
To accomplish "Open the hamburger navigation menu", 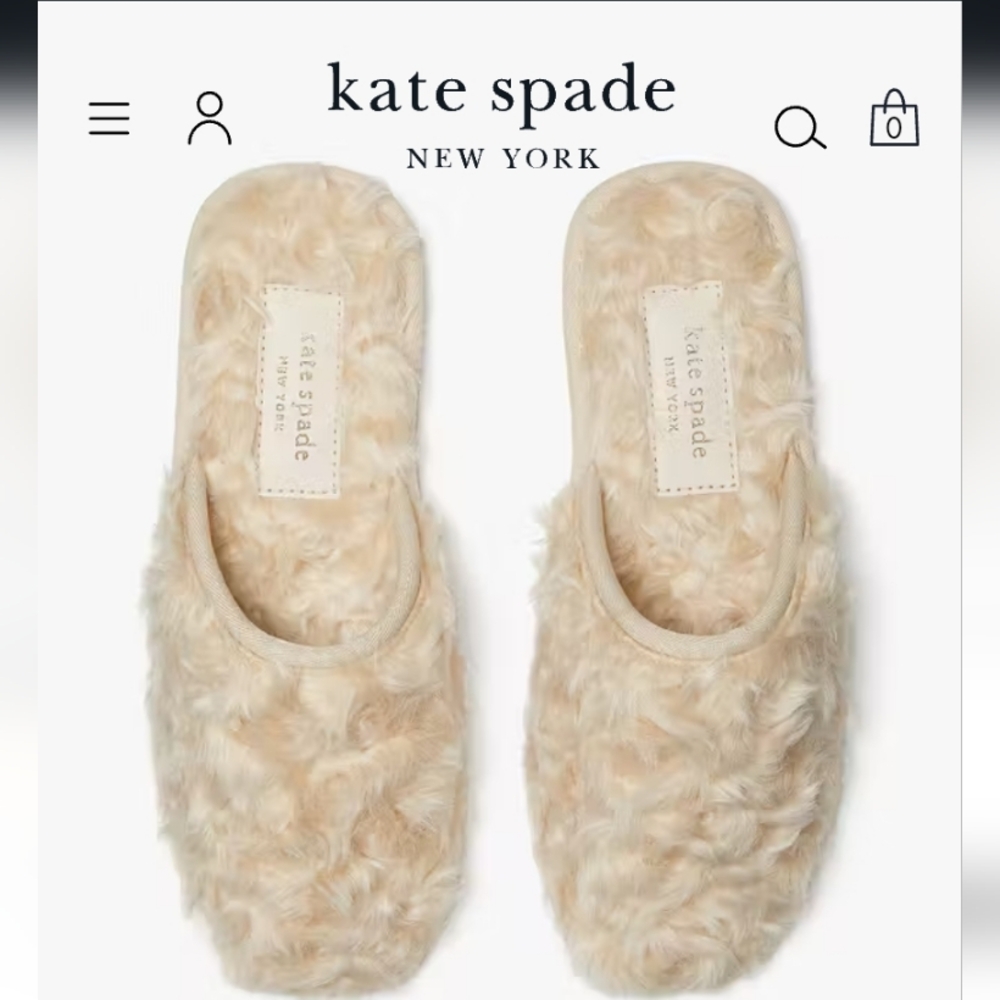I will (x=109, y=119).
